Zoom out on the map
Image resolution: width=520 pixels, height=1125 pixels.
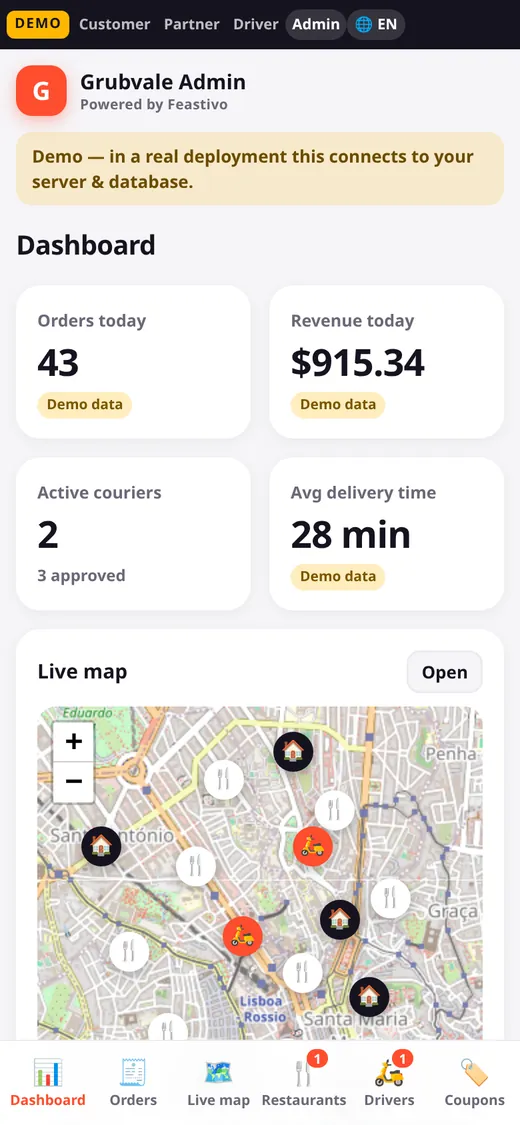74,781
